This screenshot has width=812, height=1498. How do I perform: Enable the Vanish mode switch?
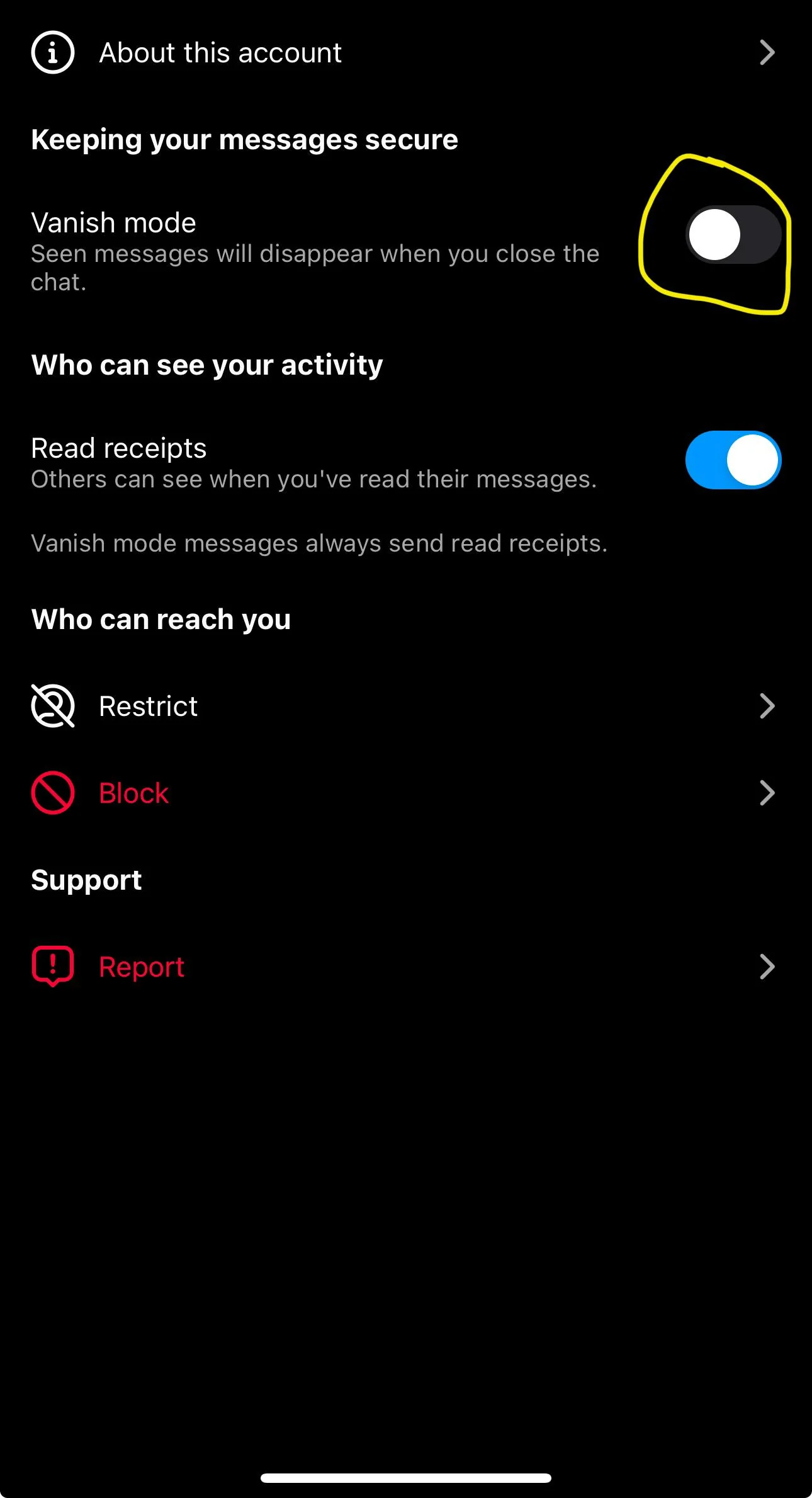pos(733,235)
